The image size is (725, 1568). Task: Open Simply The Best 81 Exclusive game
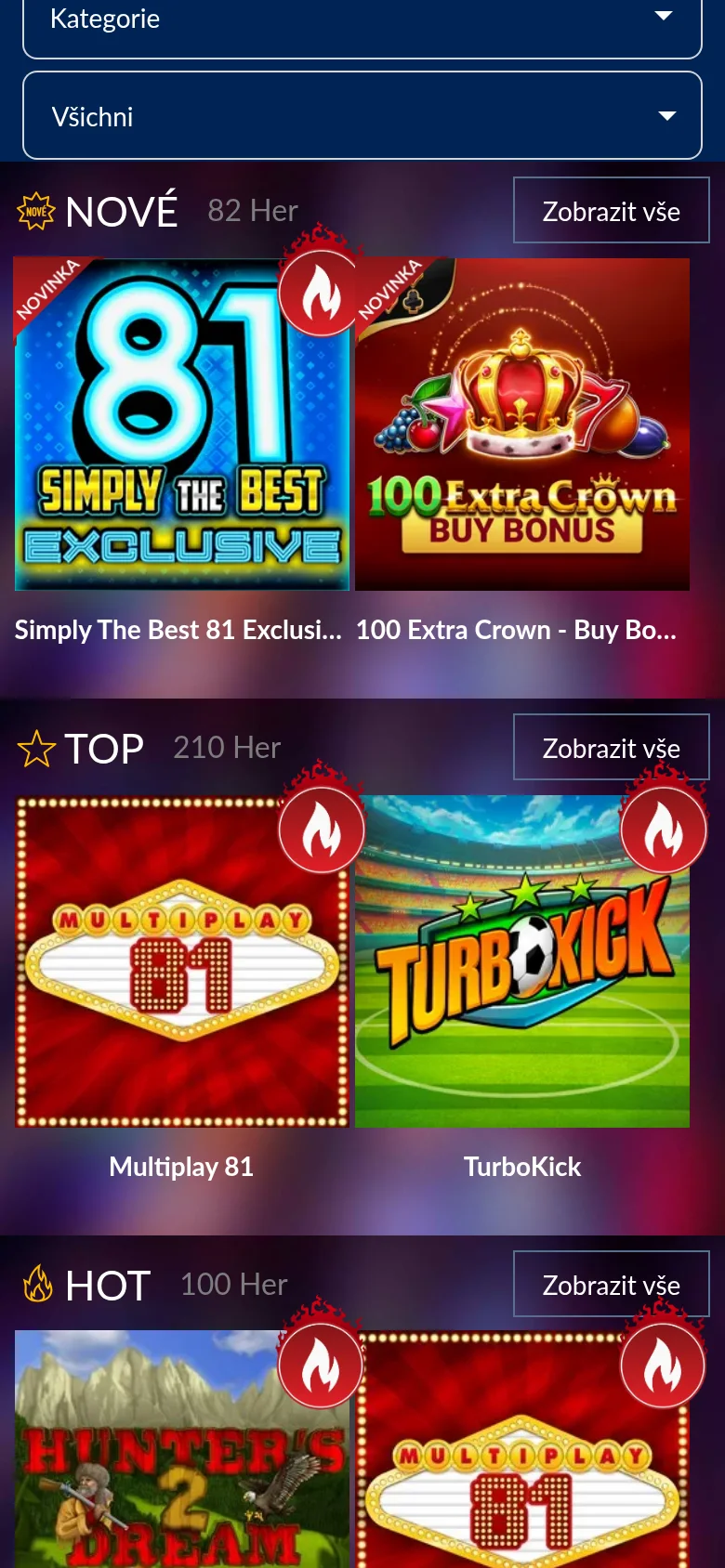point(182,425)
